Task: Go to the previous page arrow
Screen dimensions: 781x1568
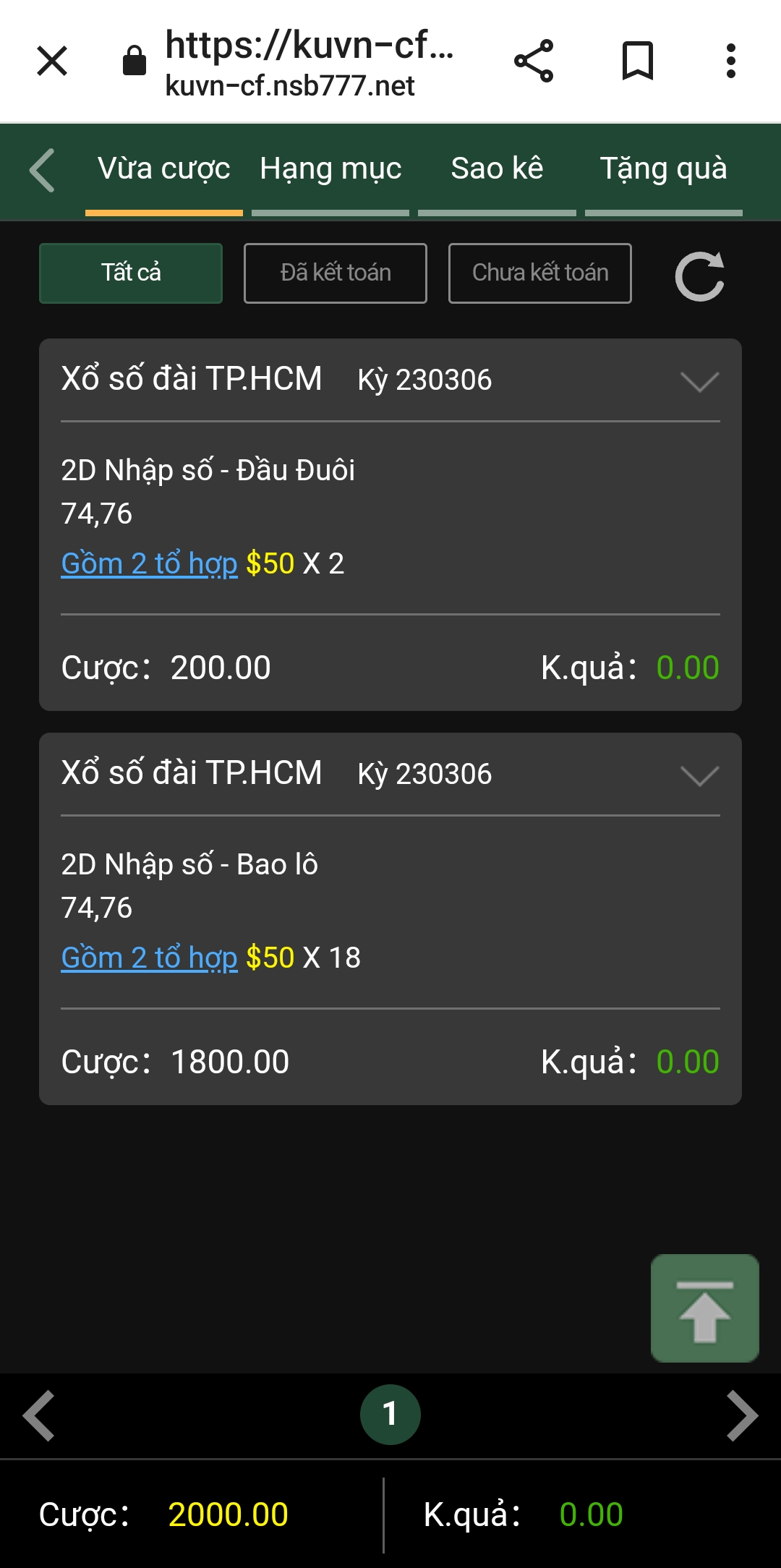Action: 39,1415
